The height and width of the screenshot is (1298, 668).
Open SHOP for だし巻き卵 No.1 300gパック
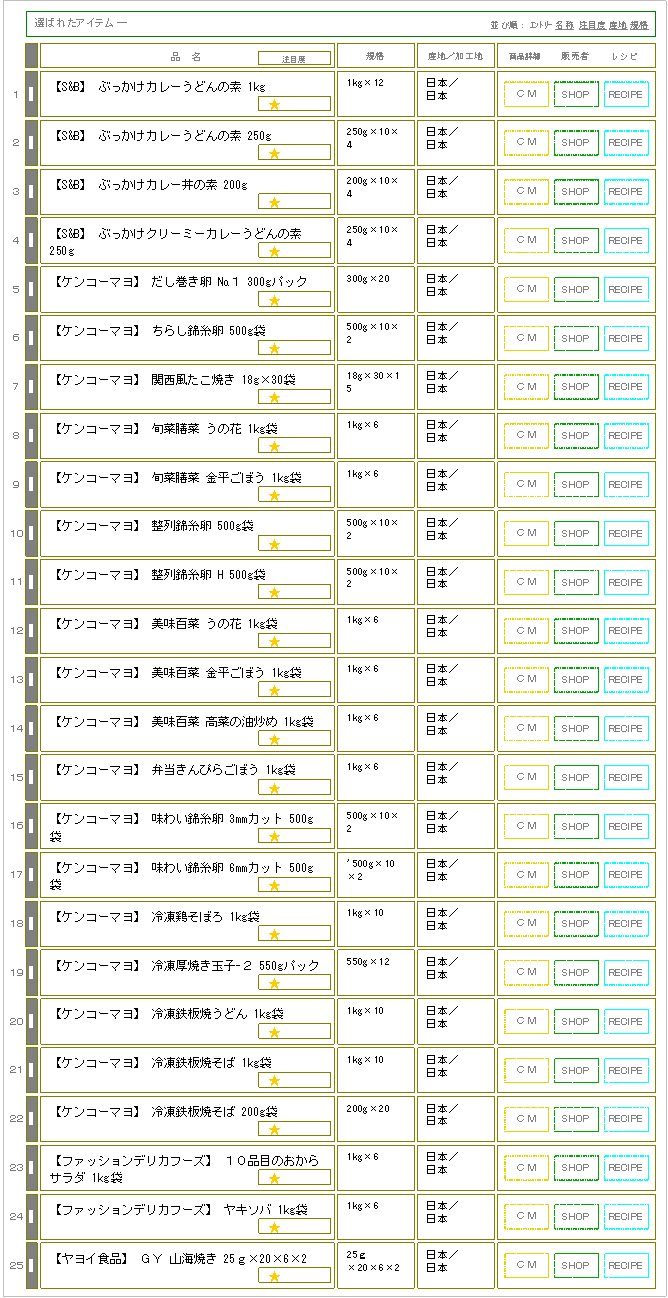[x=576, y=290]
